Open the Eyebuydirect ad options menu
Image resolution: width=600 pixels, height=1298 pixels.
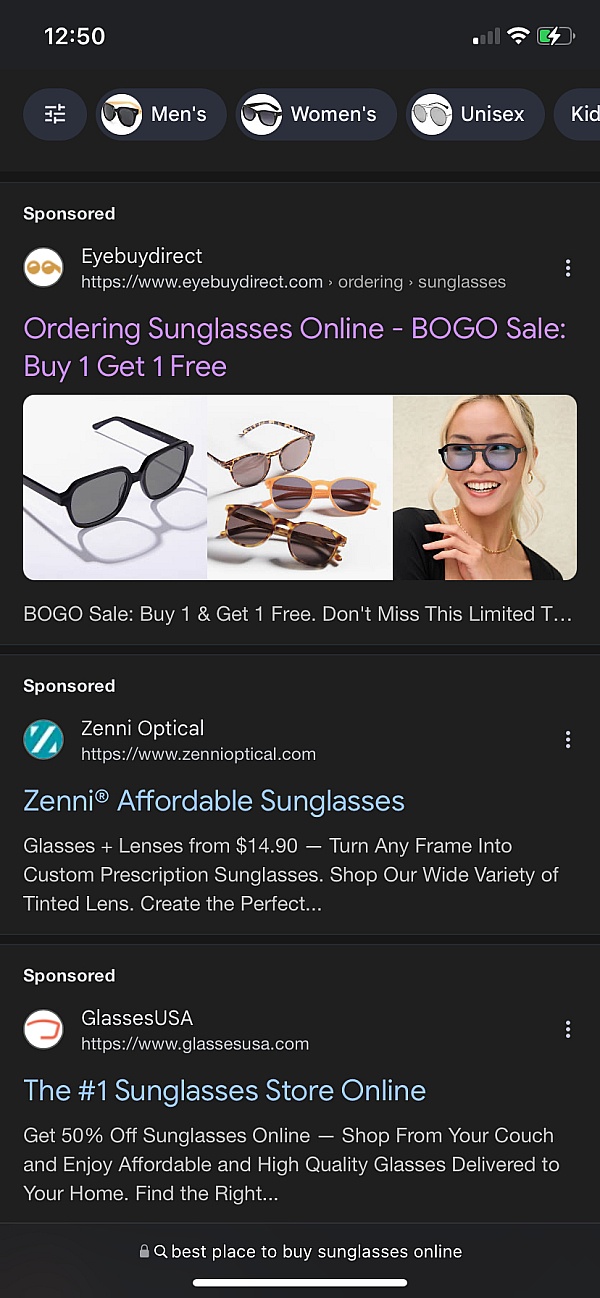[x=568, y=268]
